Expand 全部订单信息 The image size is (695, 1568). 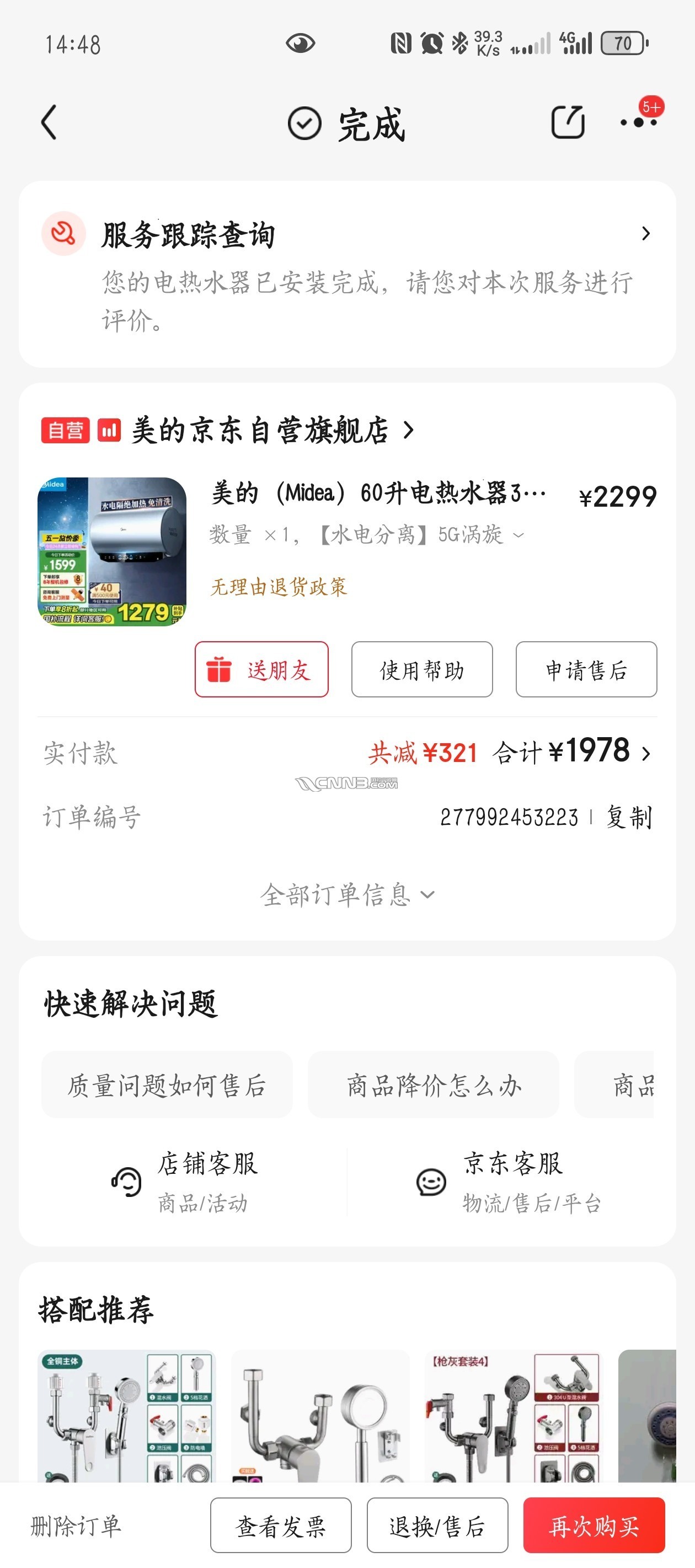pyautogui.click(x=347, y=895)
